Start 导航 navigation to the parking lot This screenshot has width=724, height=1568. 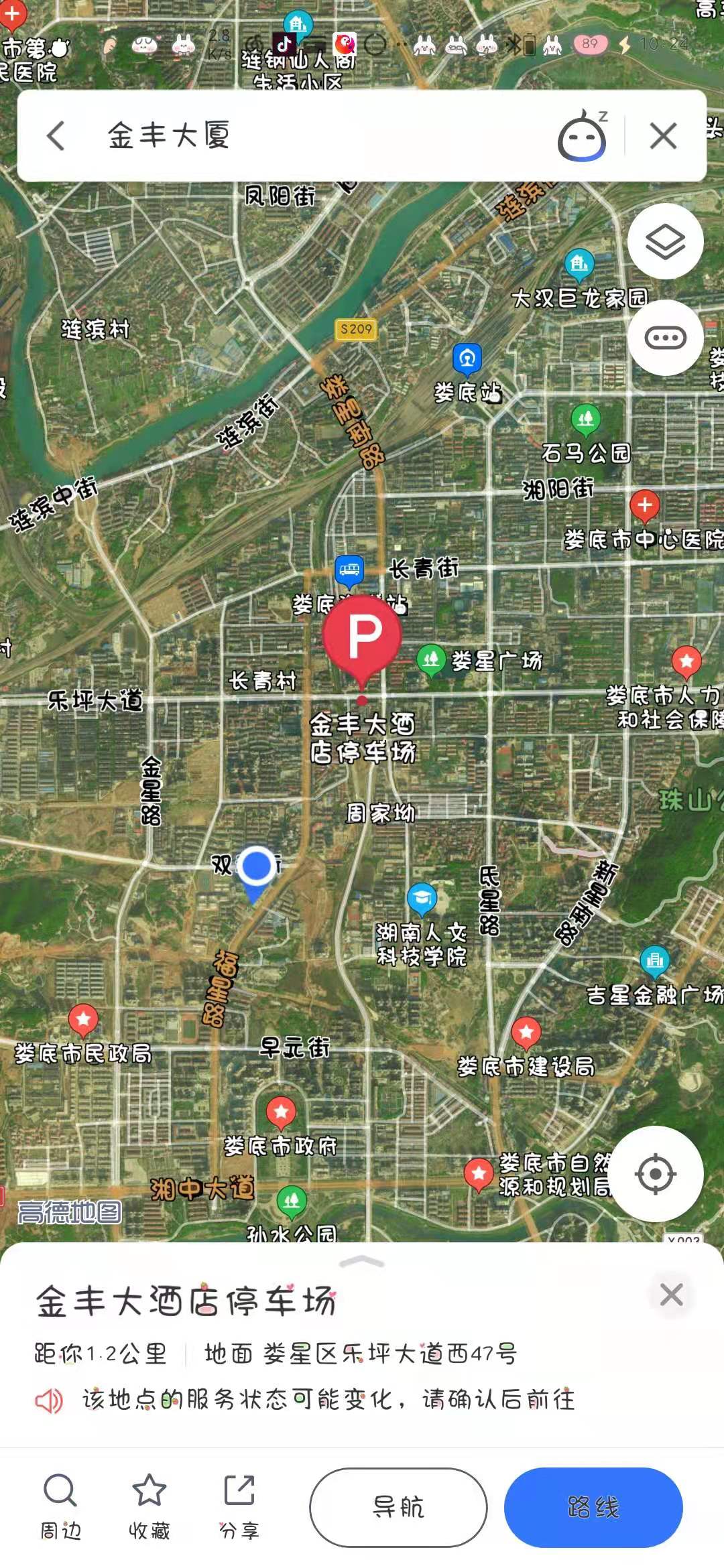(398, 1507)
